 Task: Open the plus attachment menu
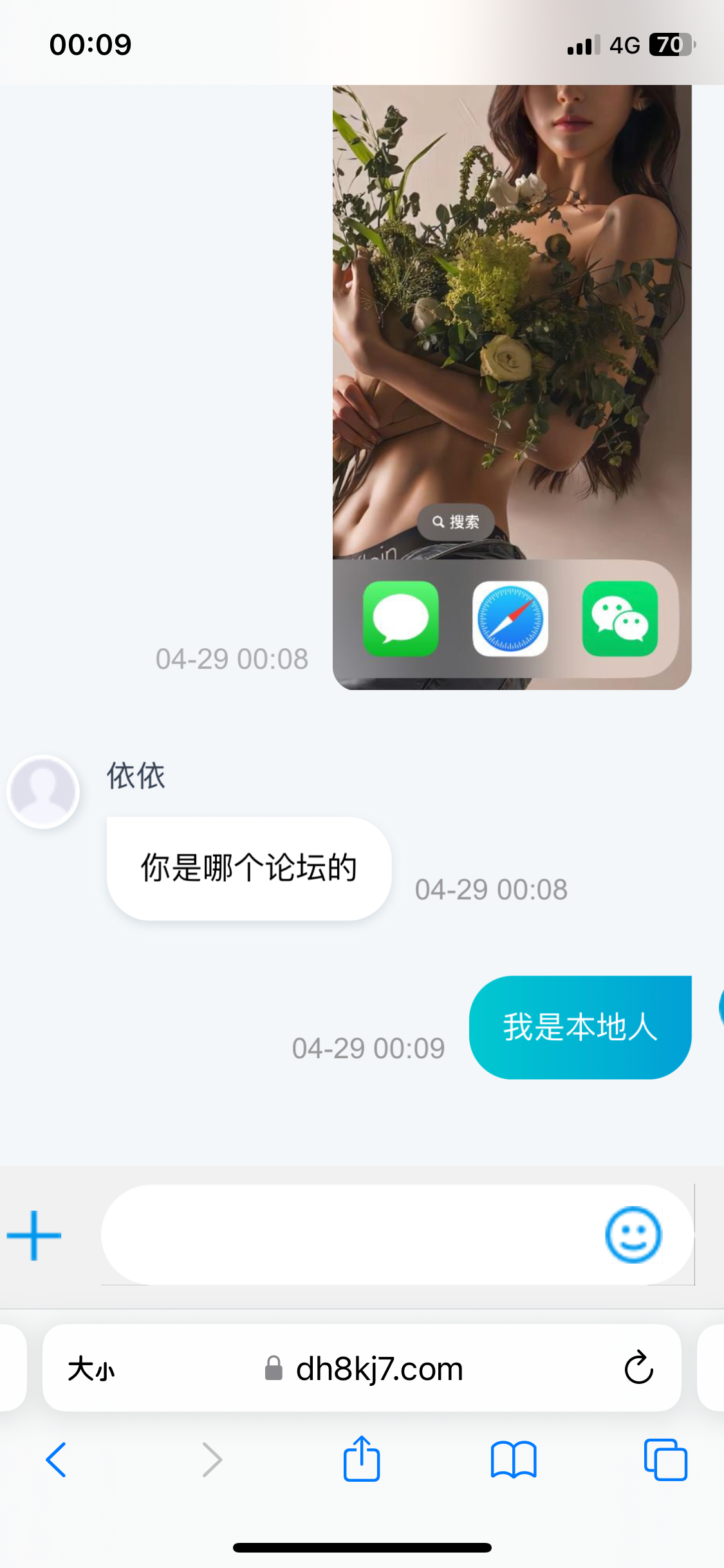[34, 1235]
